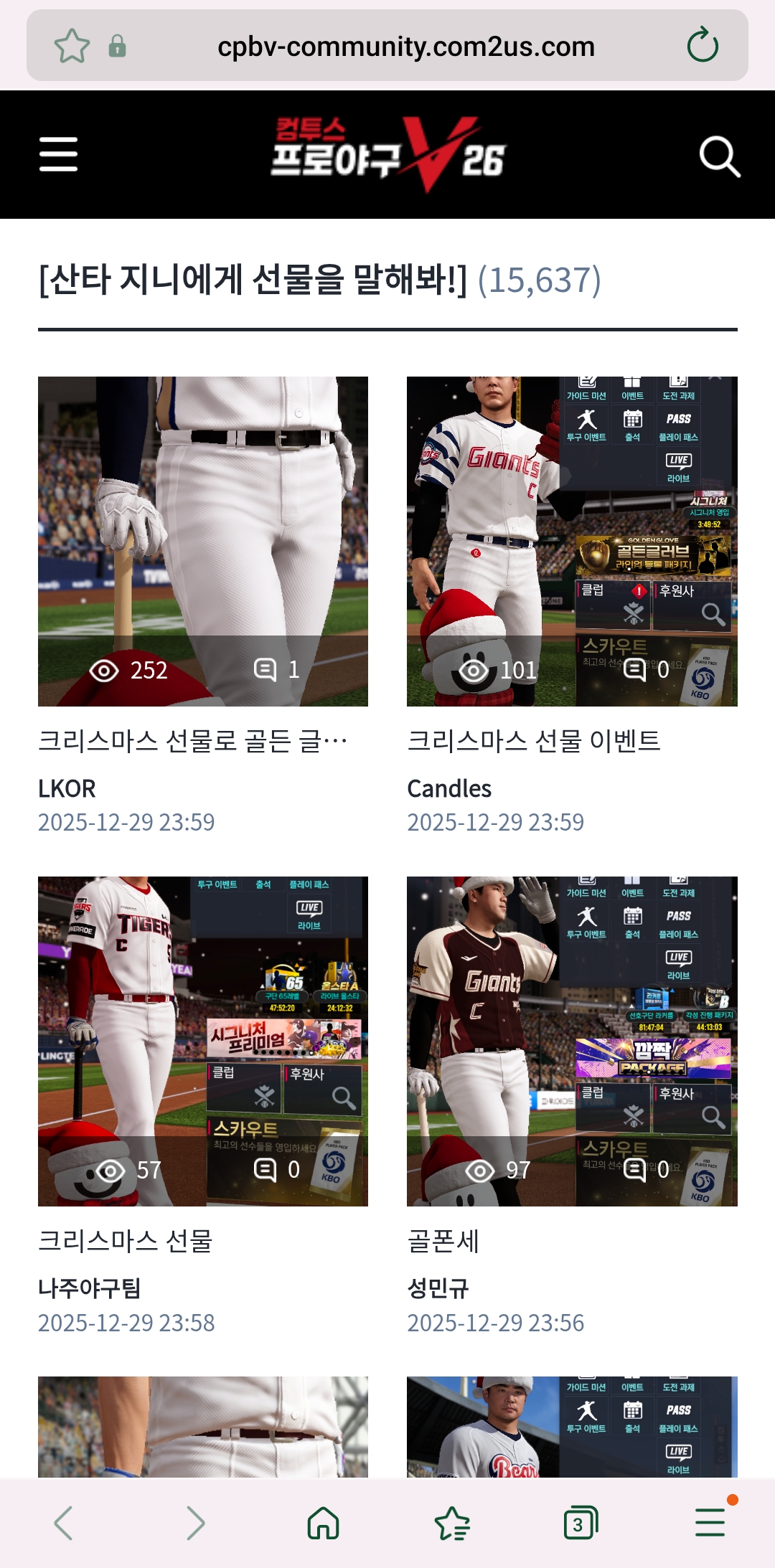Go back in the browser
The image size is (775, 1568).
pyautogui.click(x=63, y=1523)
